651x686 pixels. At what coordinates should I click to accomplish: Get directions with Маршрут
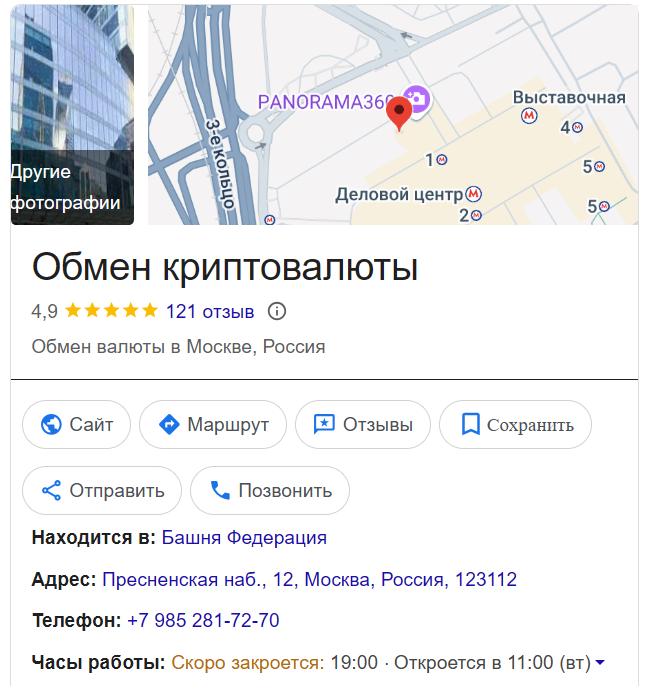pos(213,425)
